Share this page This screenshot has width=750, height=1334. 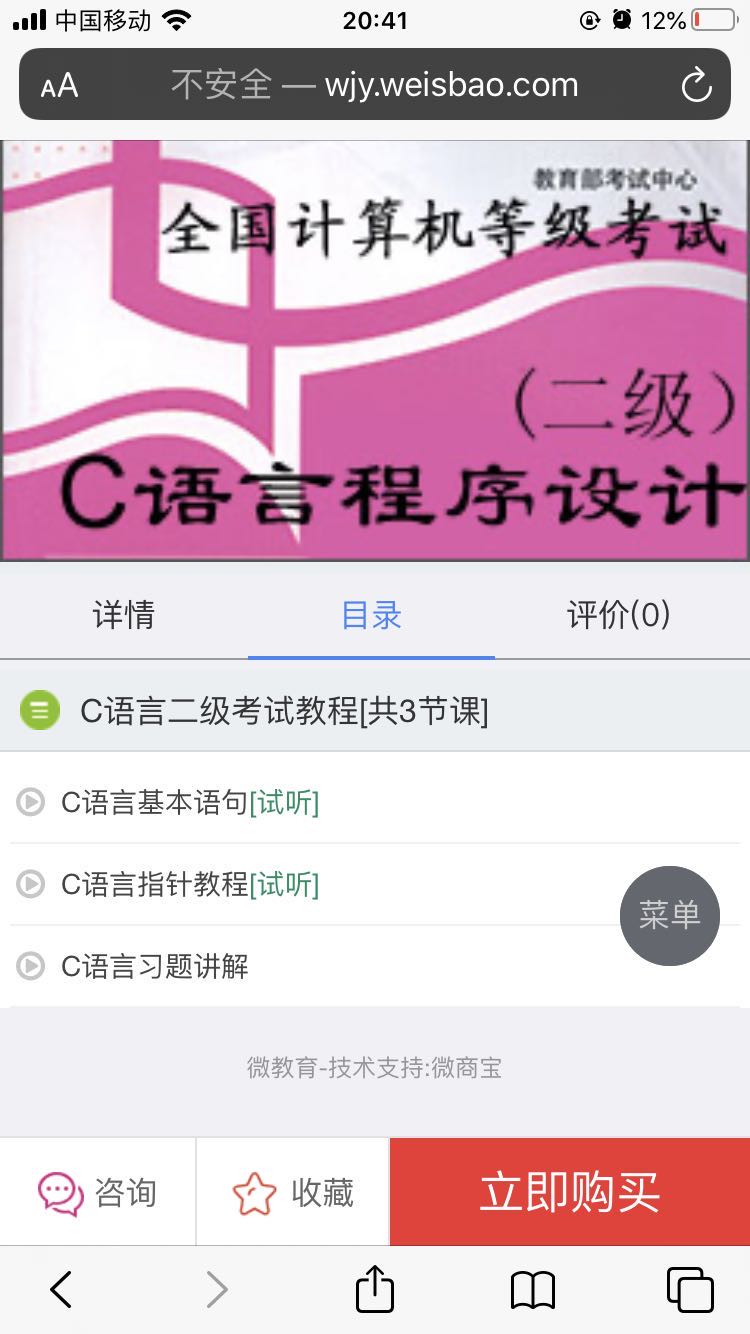click(375, 1290)
